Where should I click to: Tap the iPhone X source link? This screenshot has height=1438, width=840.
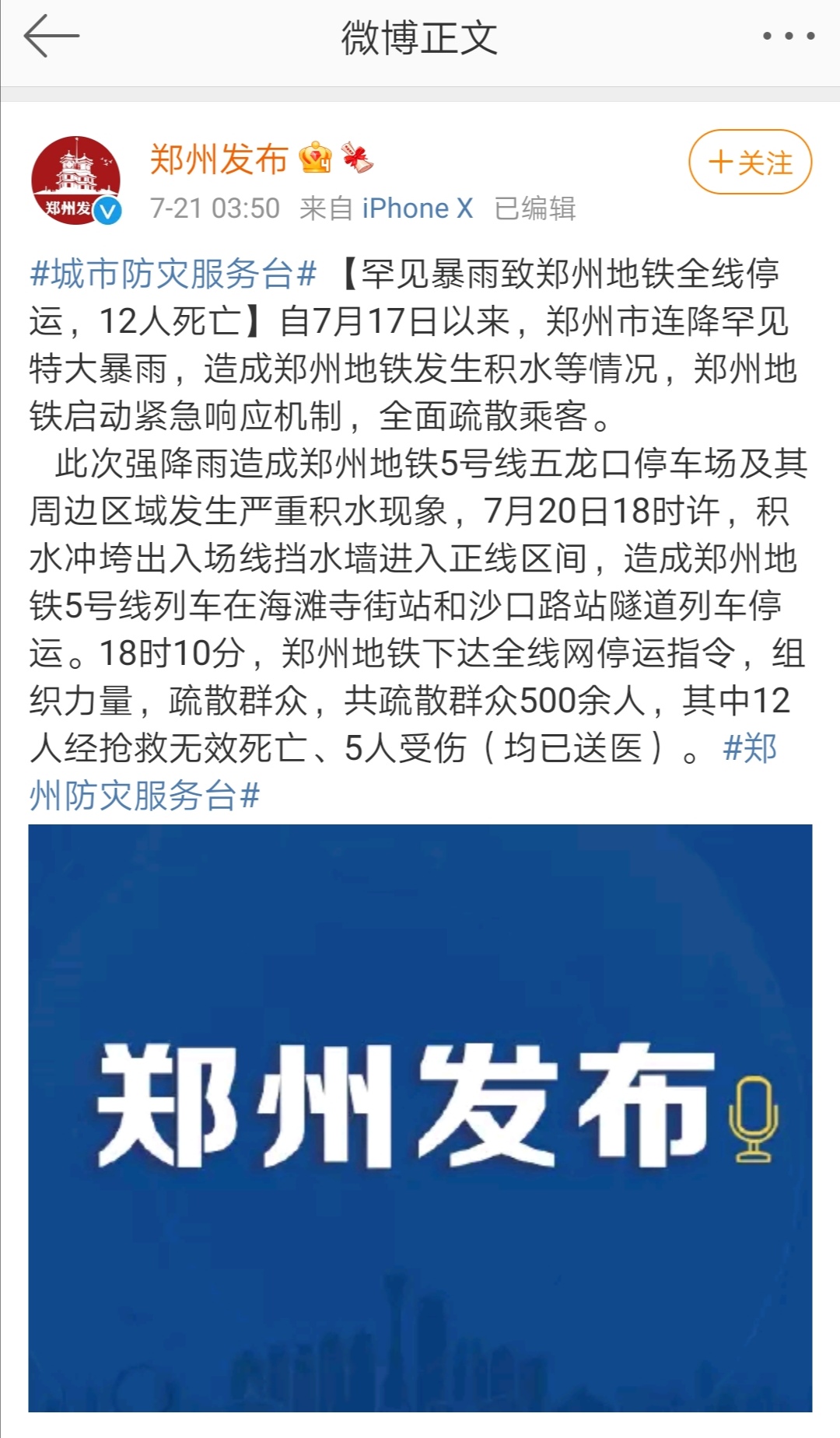point(417,208)
